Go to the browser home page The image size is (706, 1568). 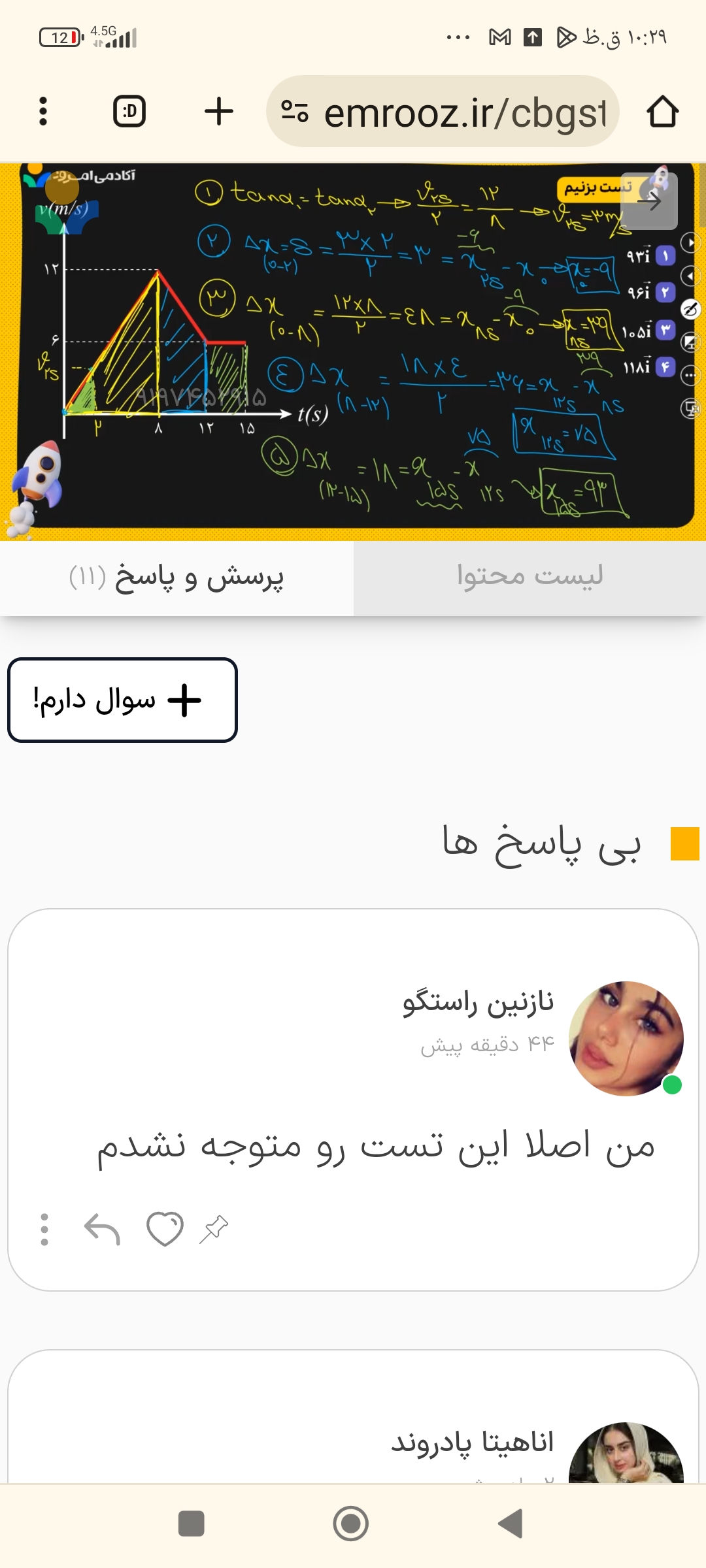tap(662, 111)
